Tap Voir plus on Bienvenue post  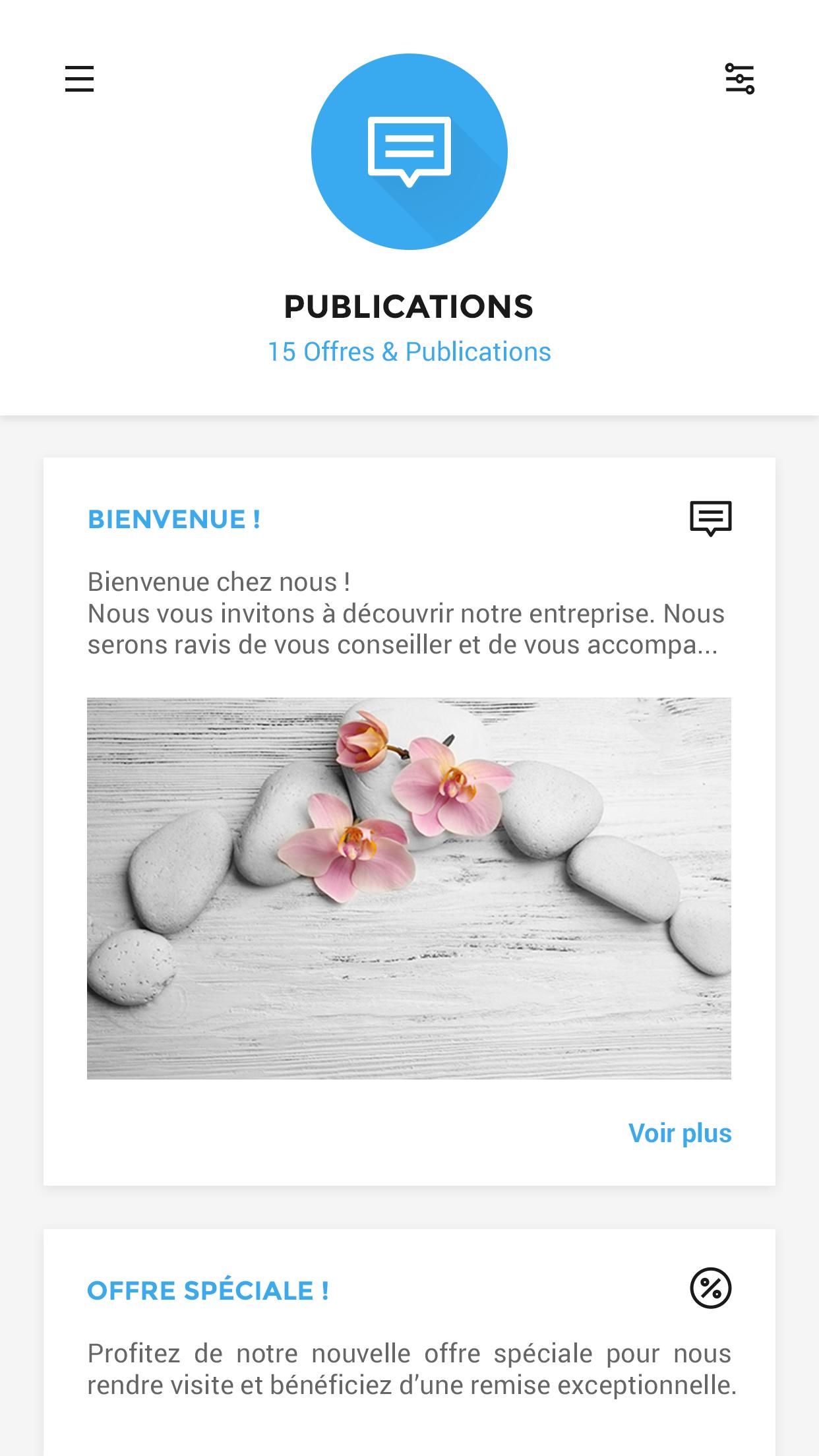point(679,1133)
